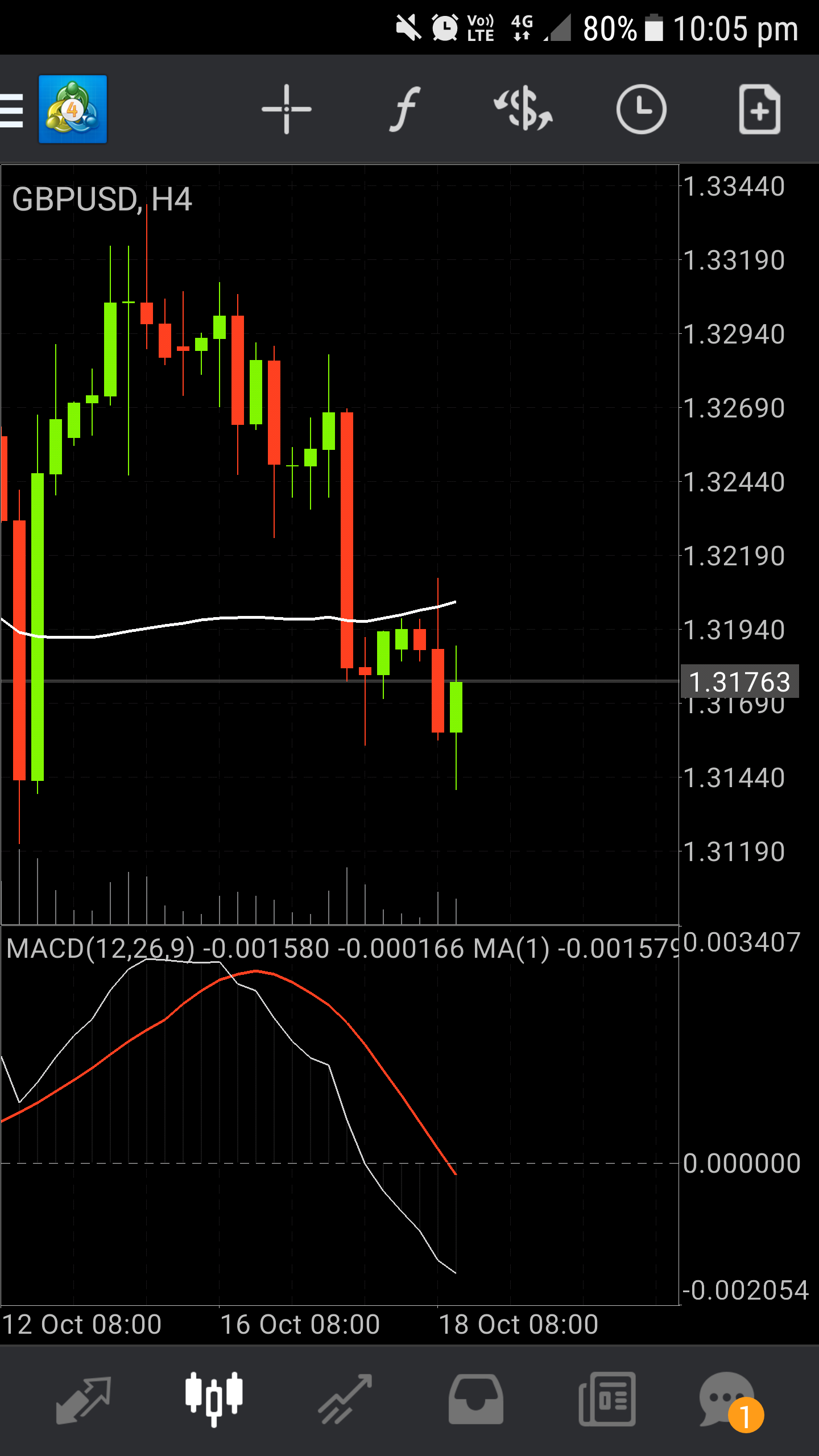Go to the Trade tab
819x1456 pixels.
tap(345, 1399)
